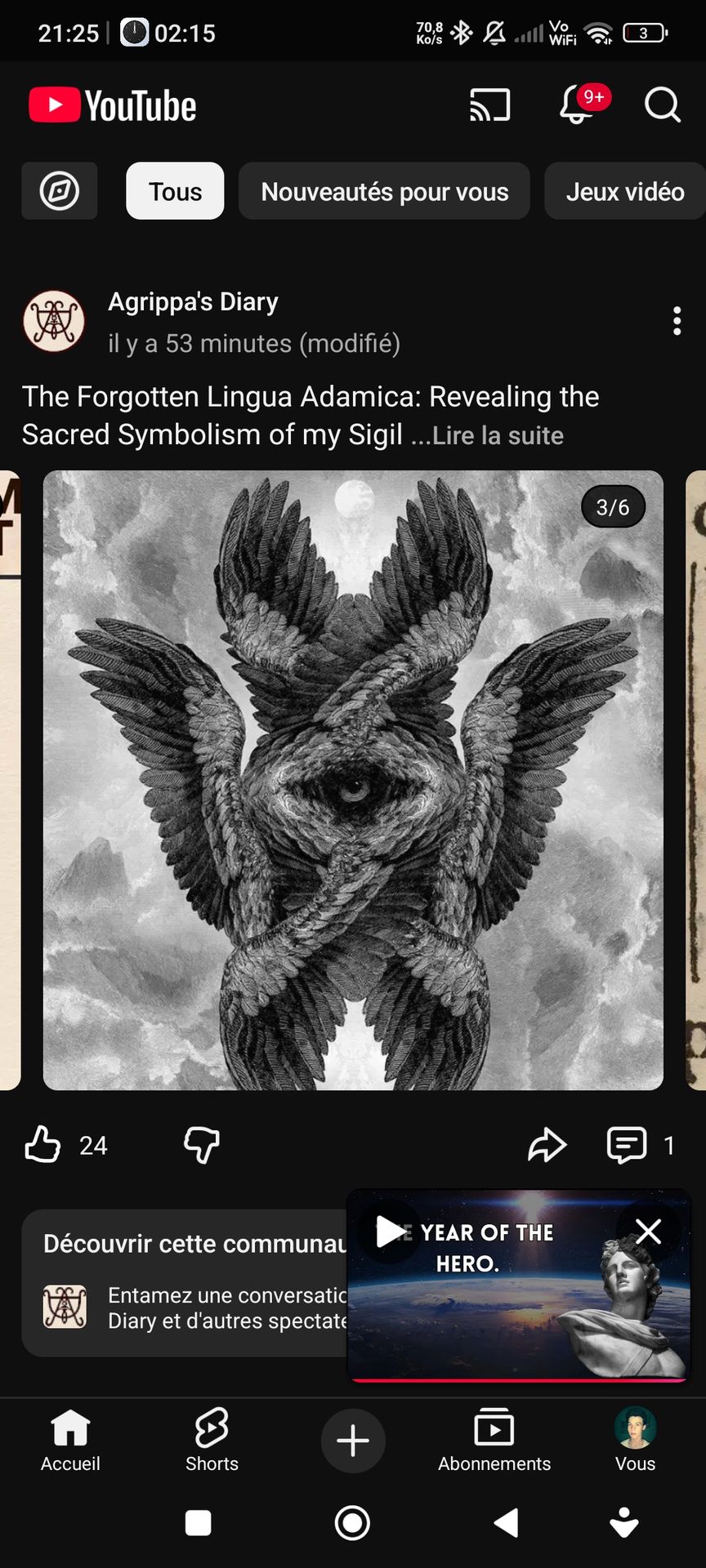Resume the Year of the Hero miniplayer
Screen dimensions: 706x1568
point(390,1231)
